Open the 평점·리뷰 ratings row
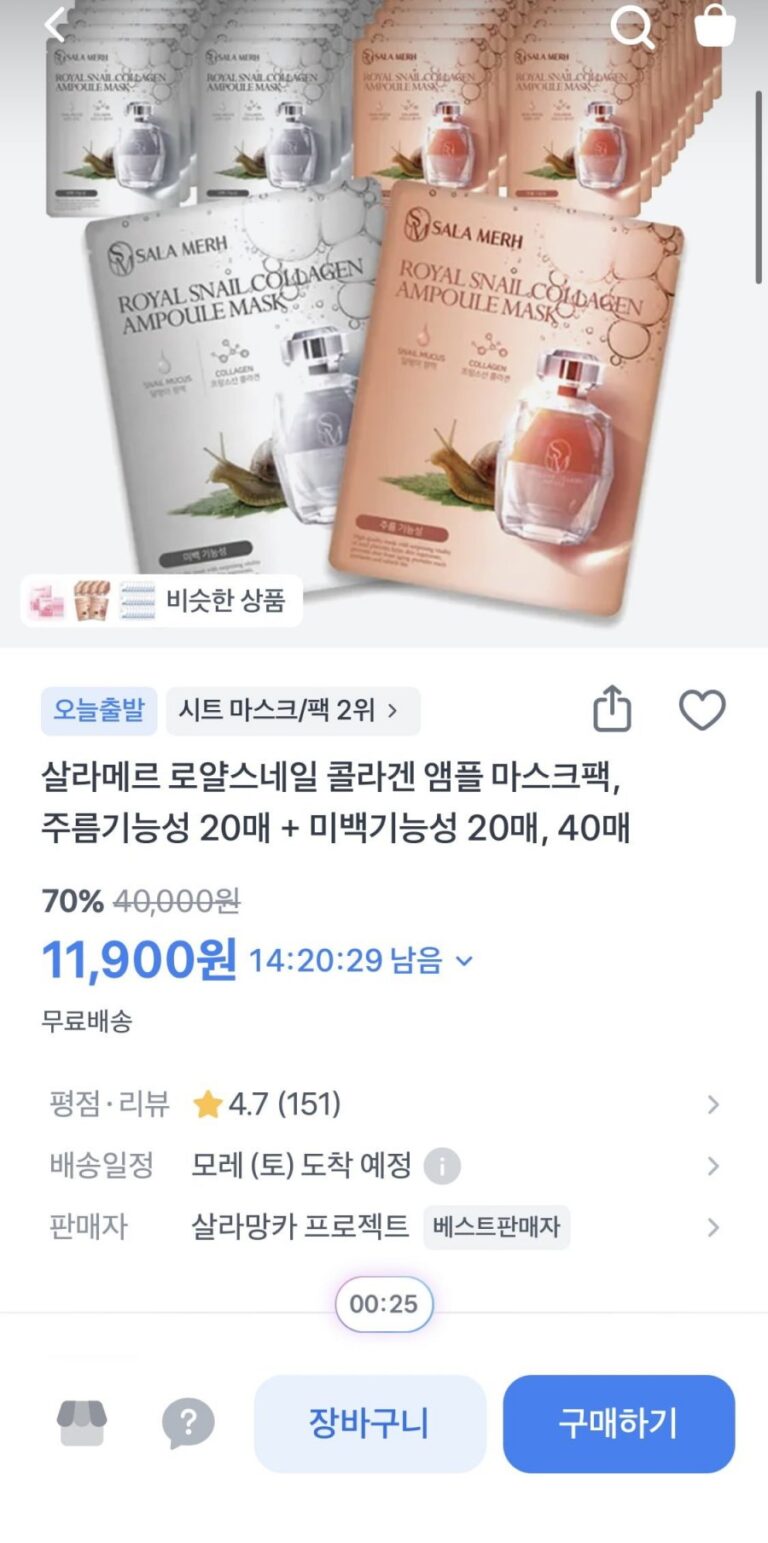 click(x=384, y=1104)
